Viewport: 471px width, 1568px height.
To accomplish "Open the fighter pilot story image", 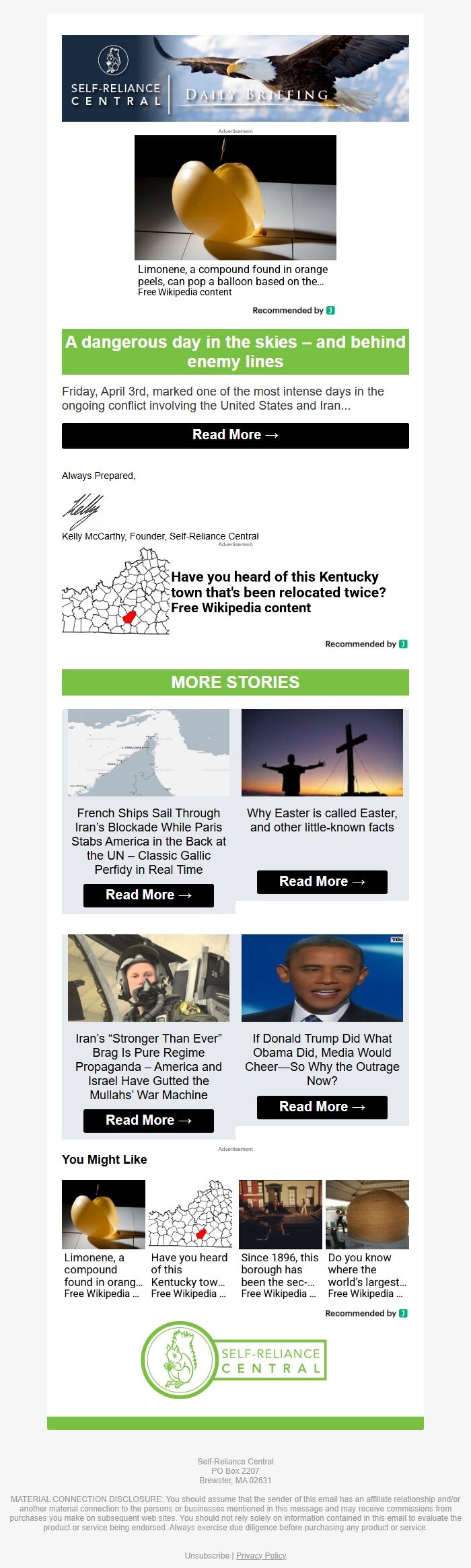I will pos(148,977).
